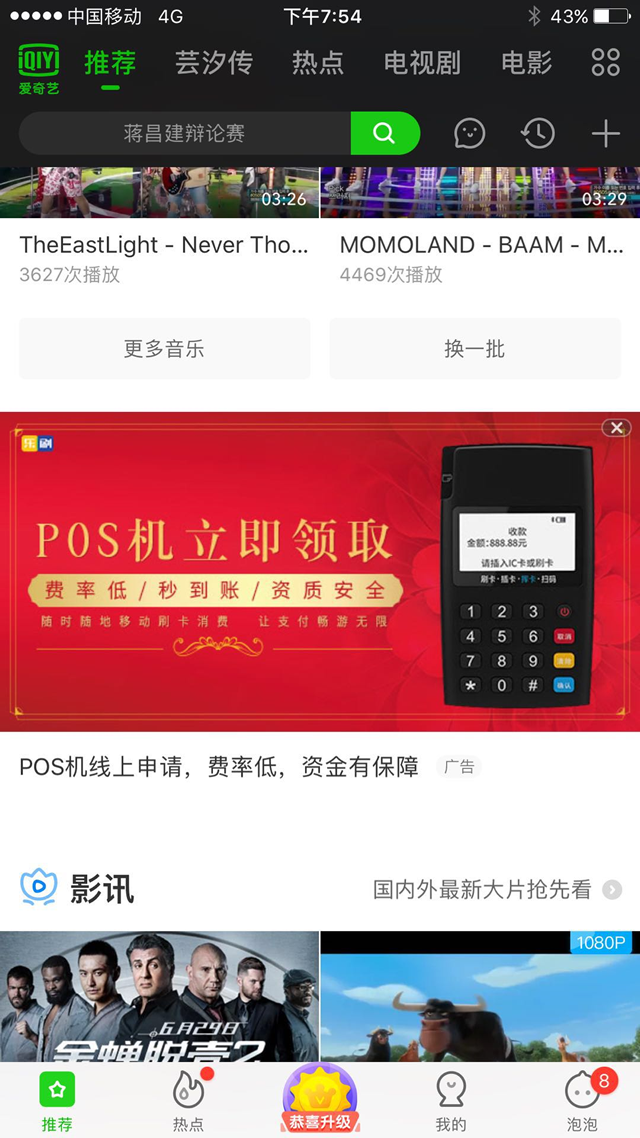This screenshot has height=1138, width=640.
Task: Switch to the 芸汐传 tab
Action: pyautogui.click(x=214, y=62)
